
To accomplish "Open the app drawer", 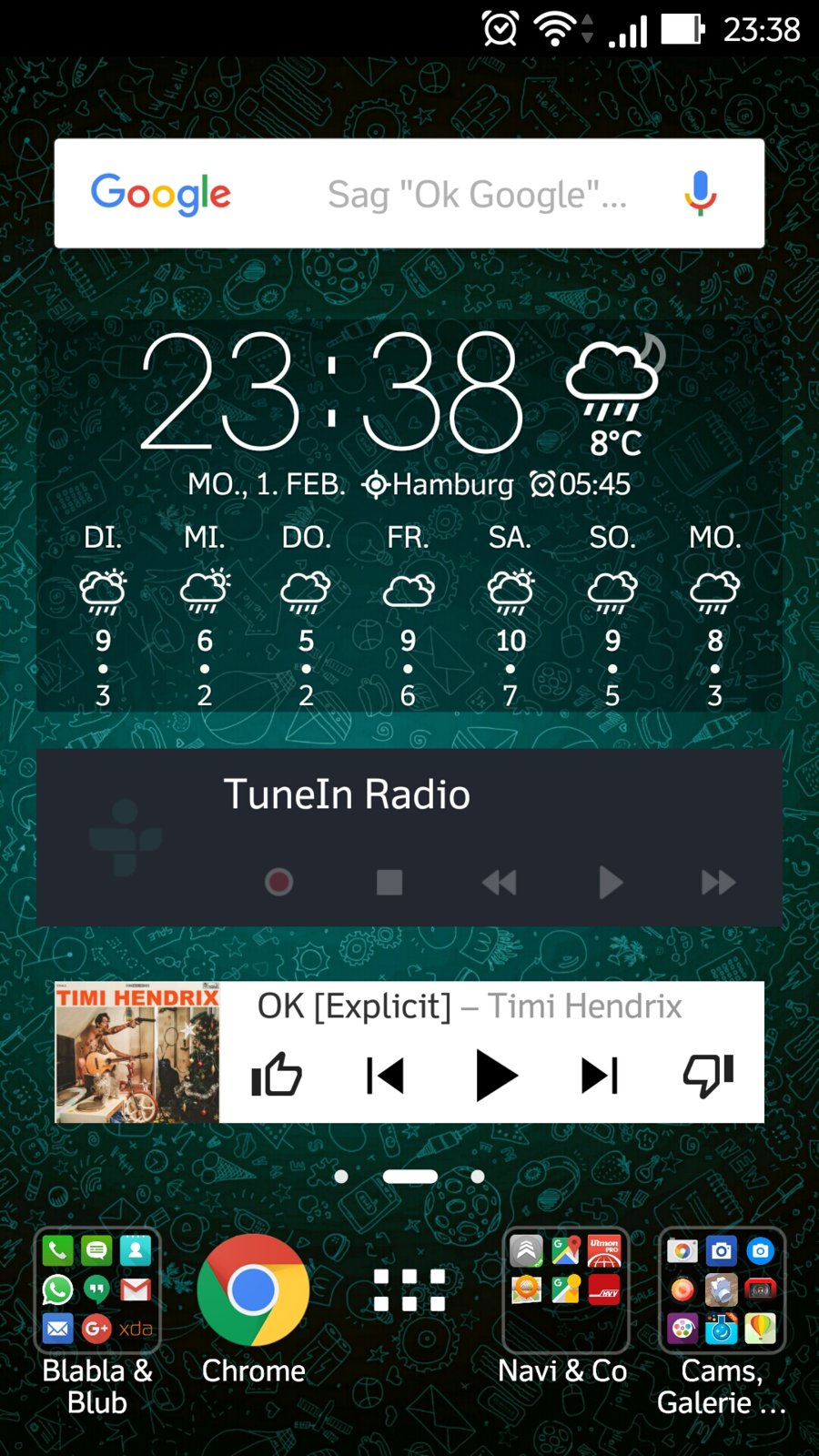I will [409, 1290].
